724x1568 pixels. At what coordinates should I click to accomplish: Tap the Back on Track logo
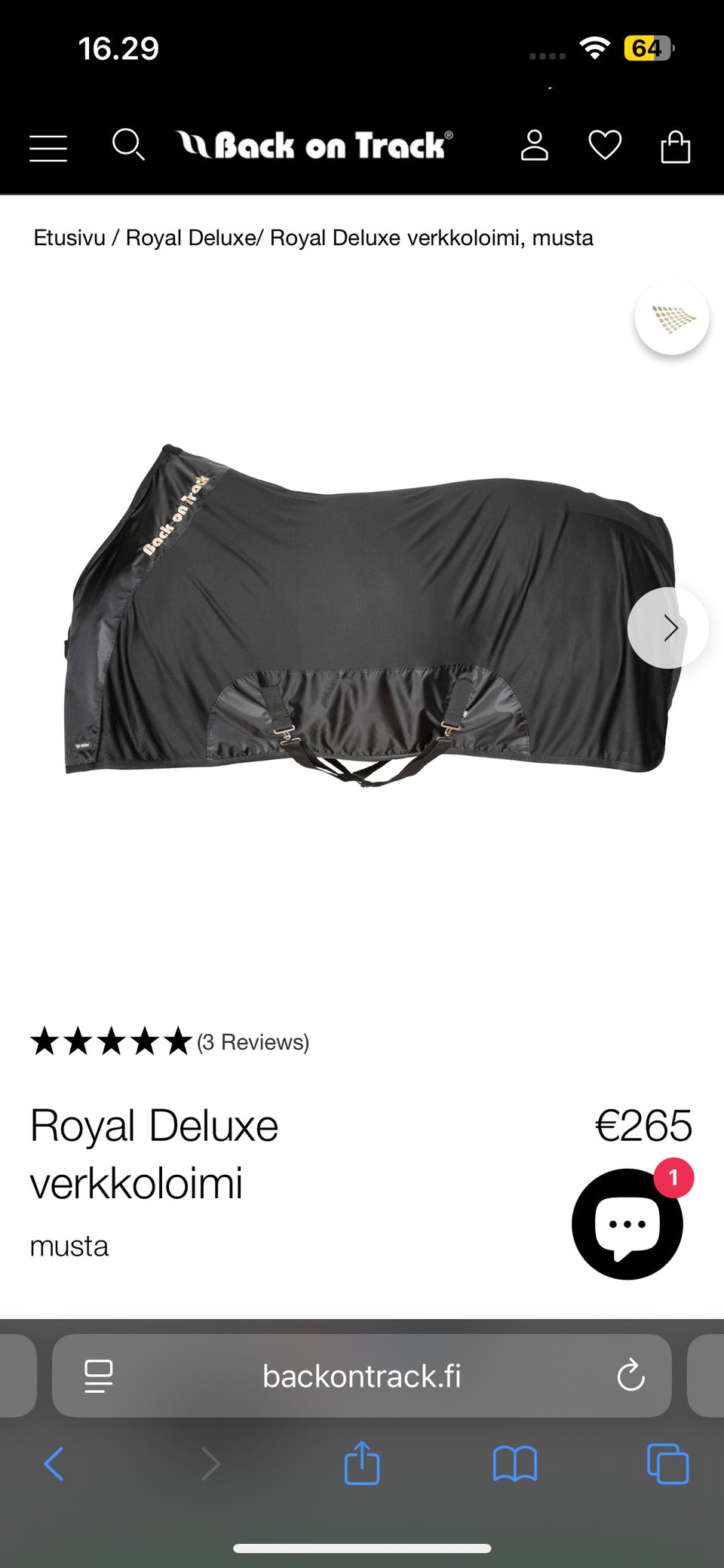[x=315, y=145]
